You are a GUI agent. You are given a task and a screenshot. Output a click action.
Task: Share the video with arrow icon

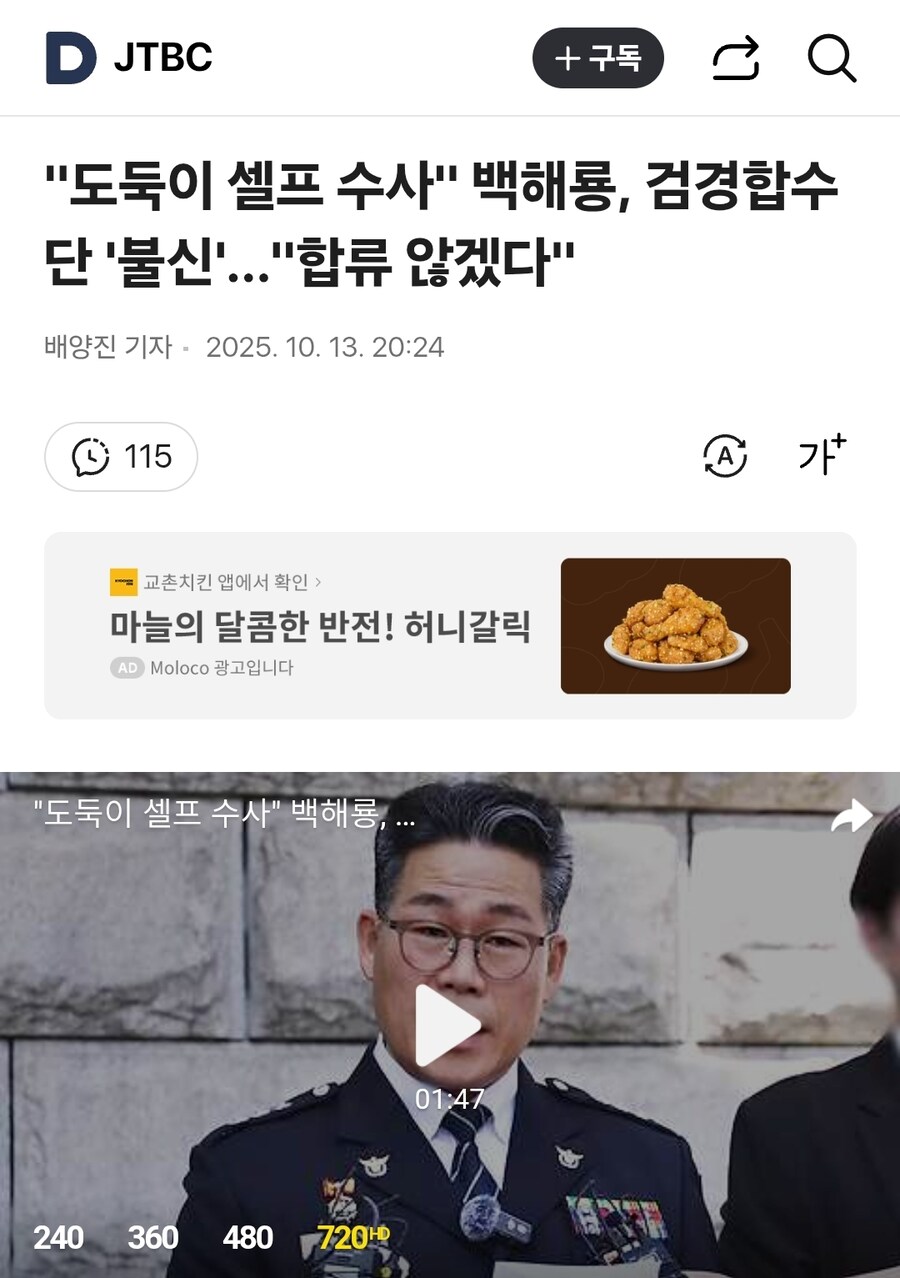pyautogui.click(x=851, y=818)
